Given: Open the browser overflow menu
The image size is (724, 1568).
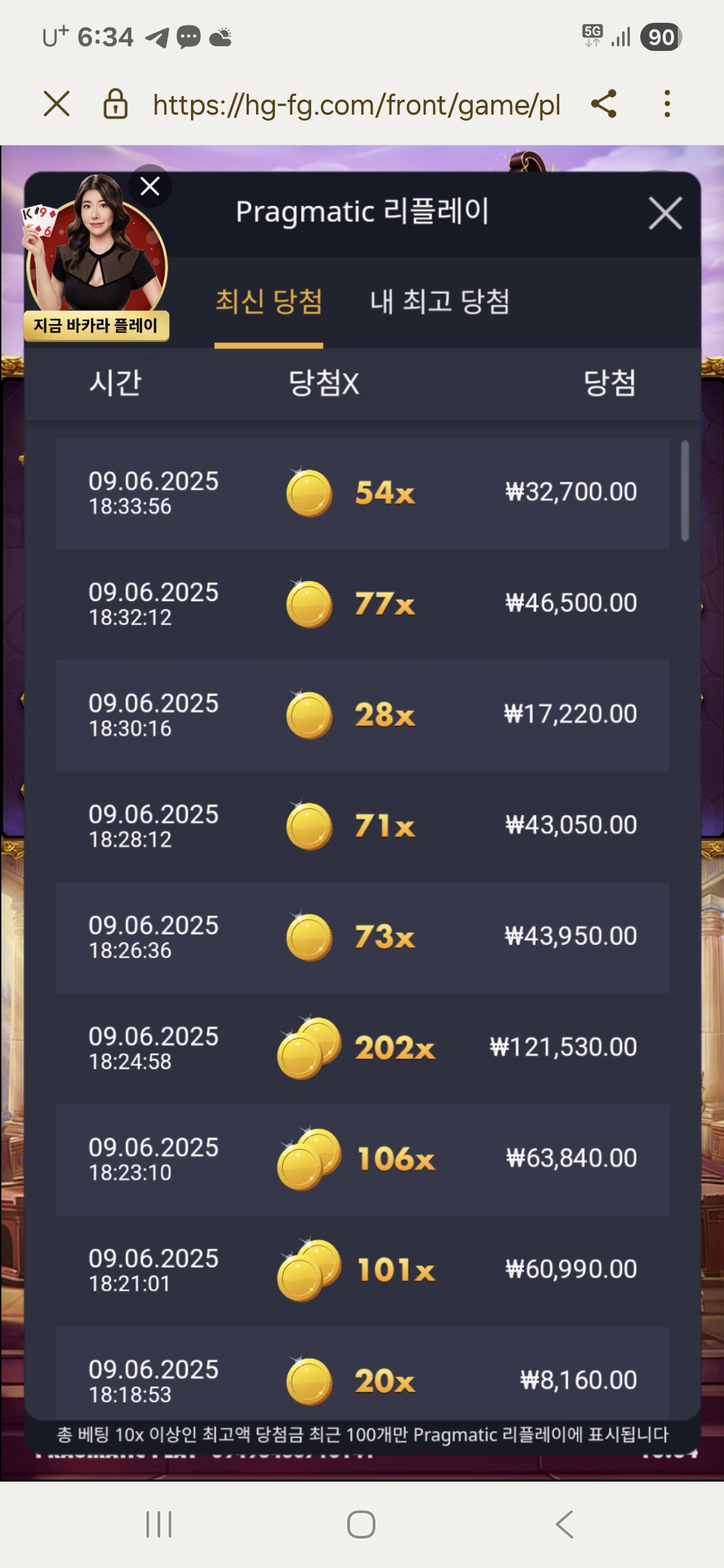Looking at the screenshot, I should point(666,104).
